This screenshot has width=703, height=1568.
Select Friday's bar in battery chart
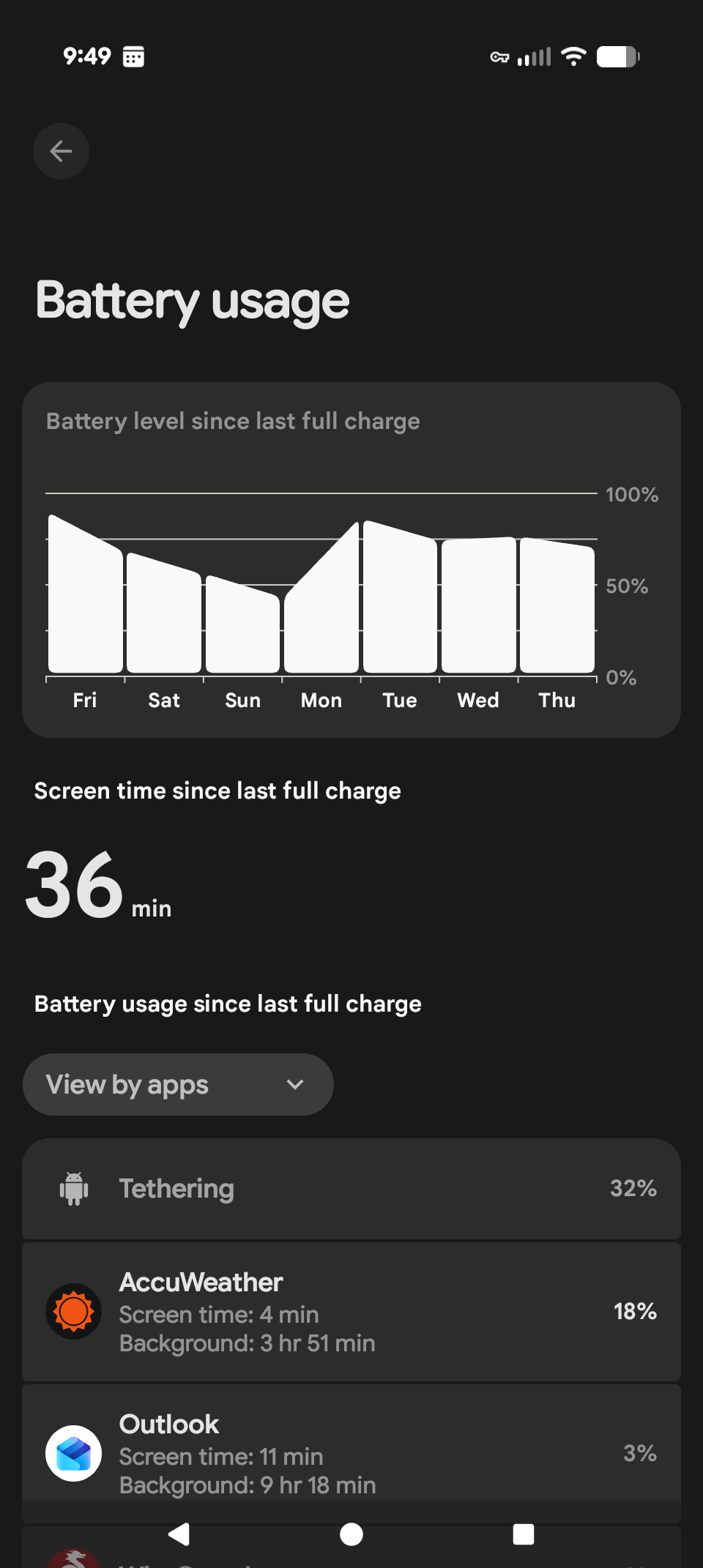point(85,608)
